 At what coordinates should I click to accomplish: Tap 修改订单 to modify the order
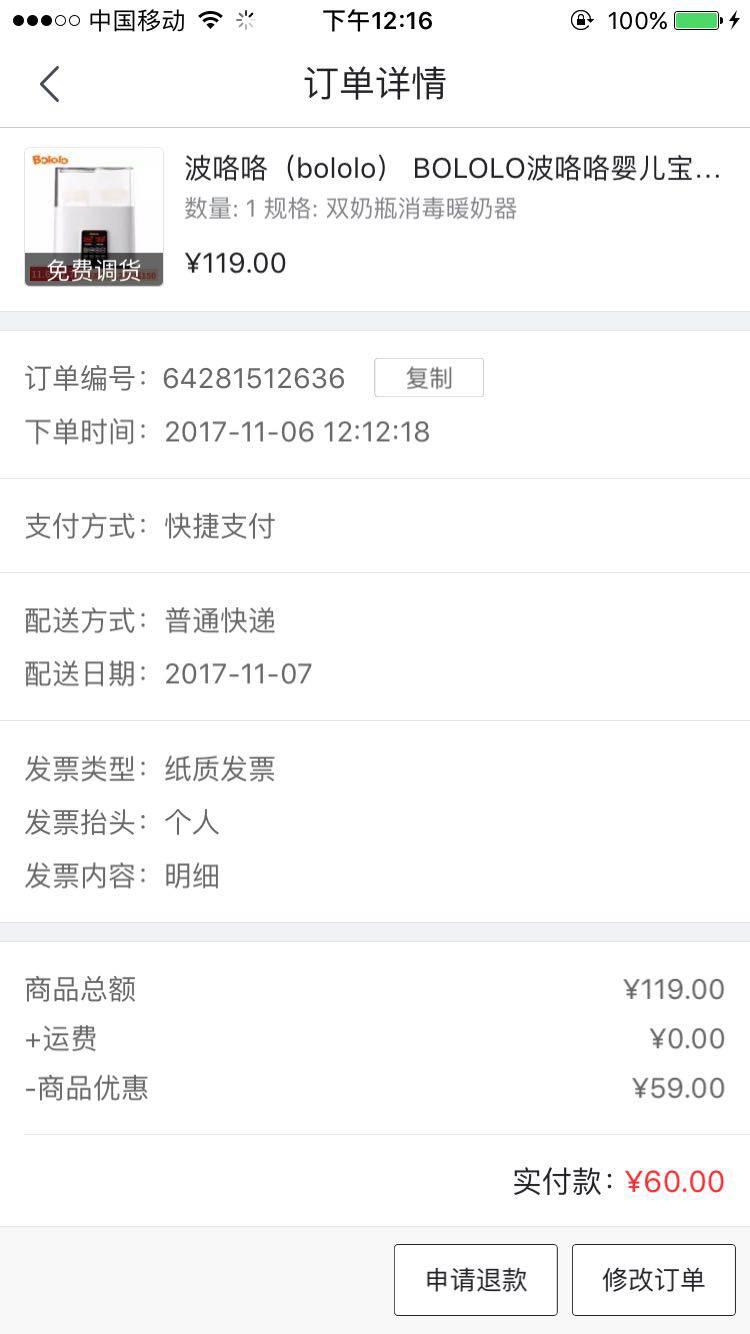pyautogui.click(x=654, y=1279)
